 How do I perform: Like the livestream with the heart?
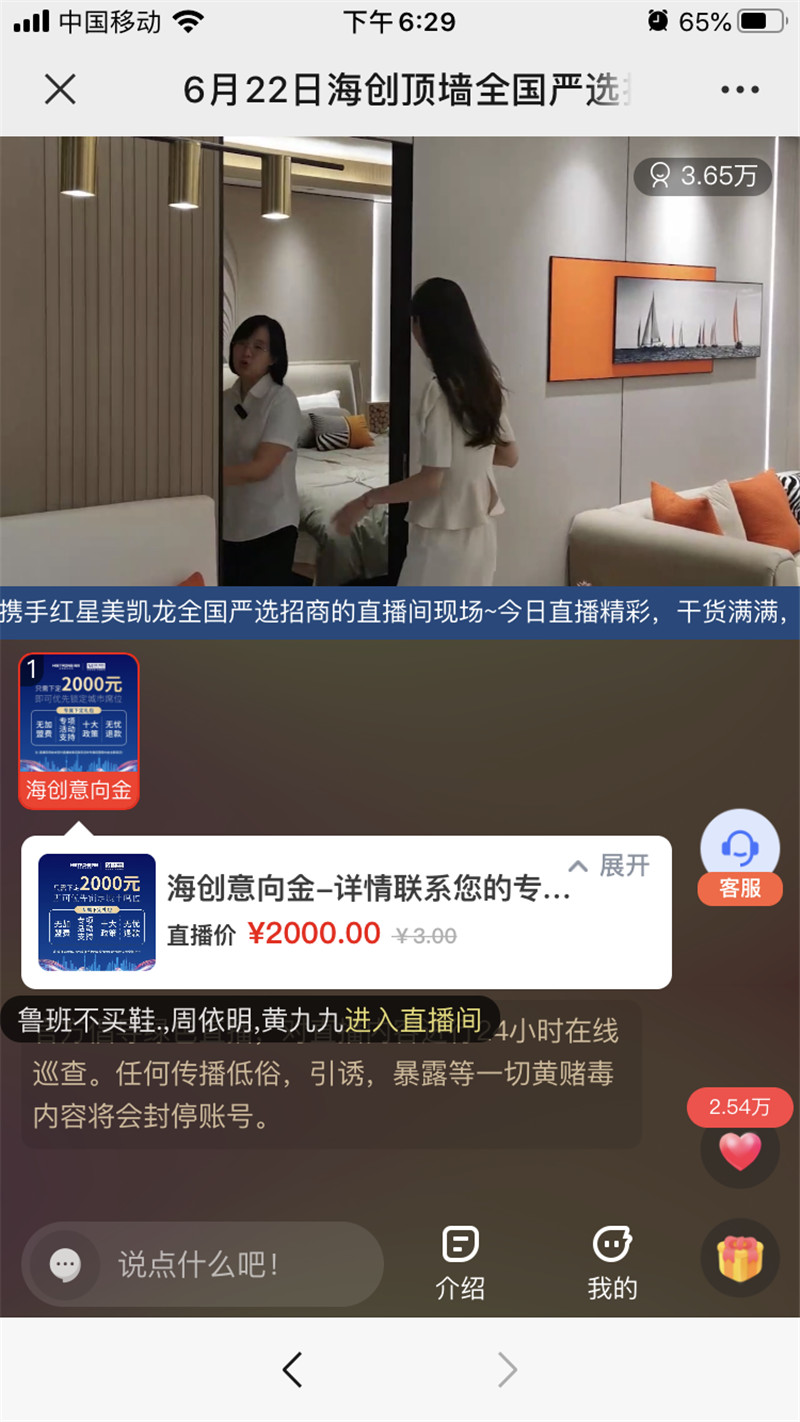[x=740, y=1151]
